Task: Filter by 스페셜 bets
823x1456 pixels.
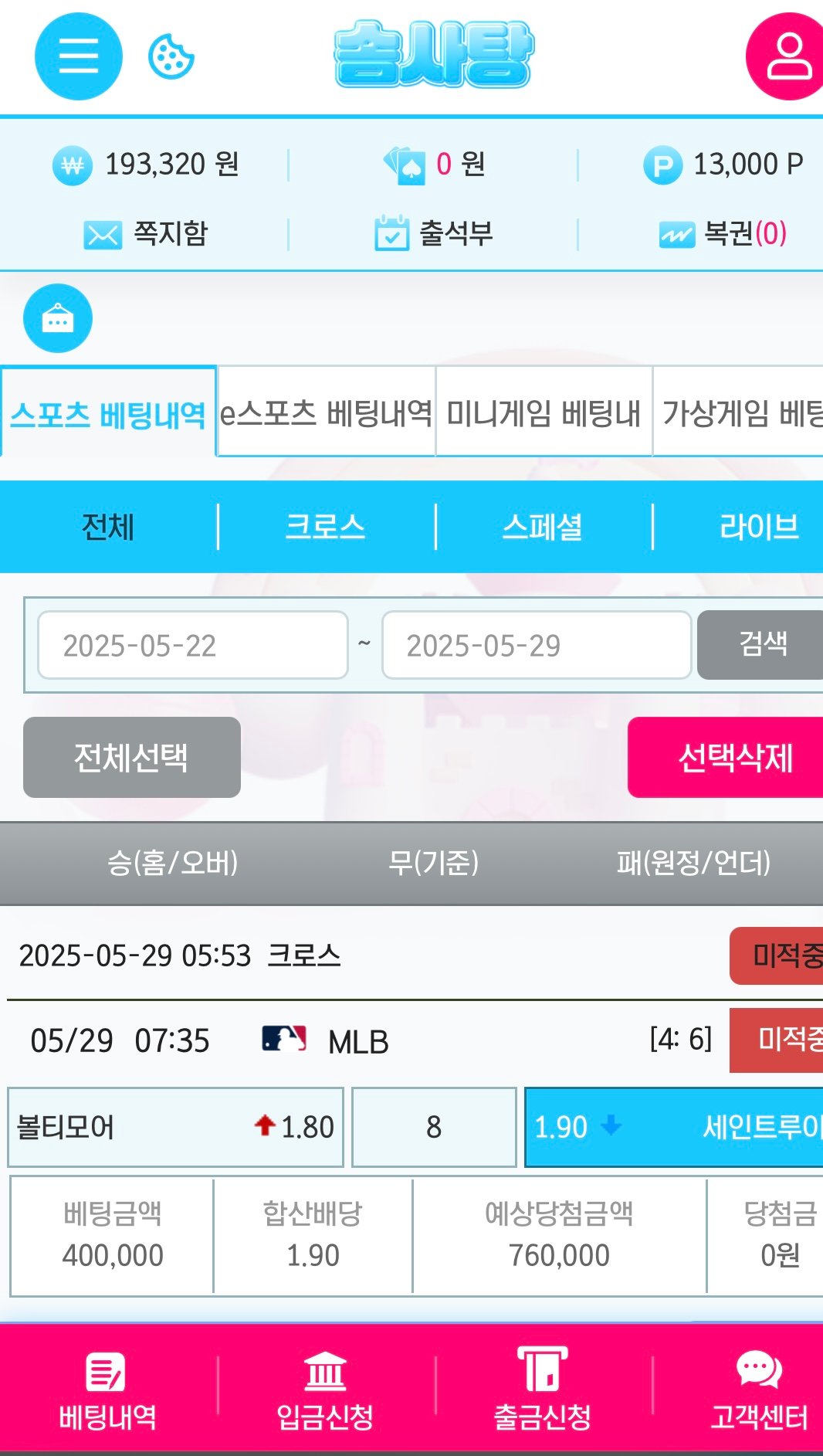Action: [x=543, y=528]
